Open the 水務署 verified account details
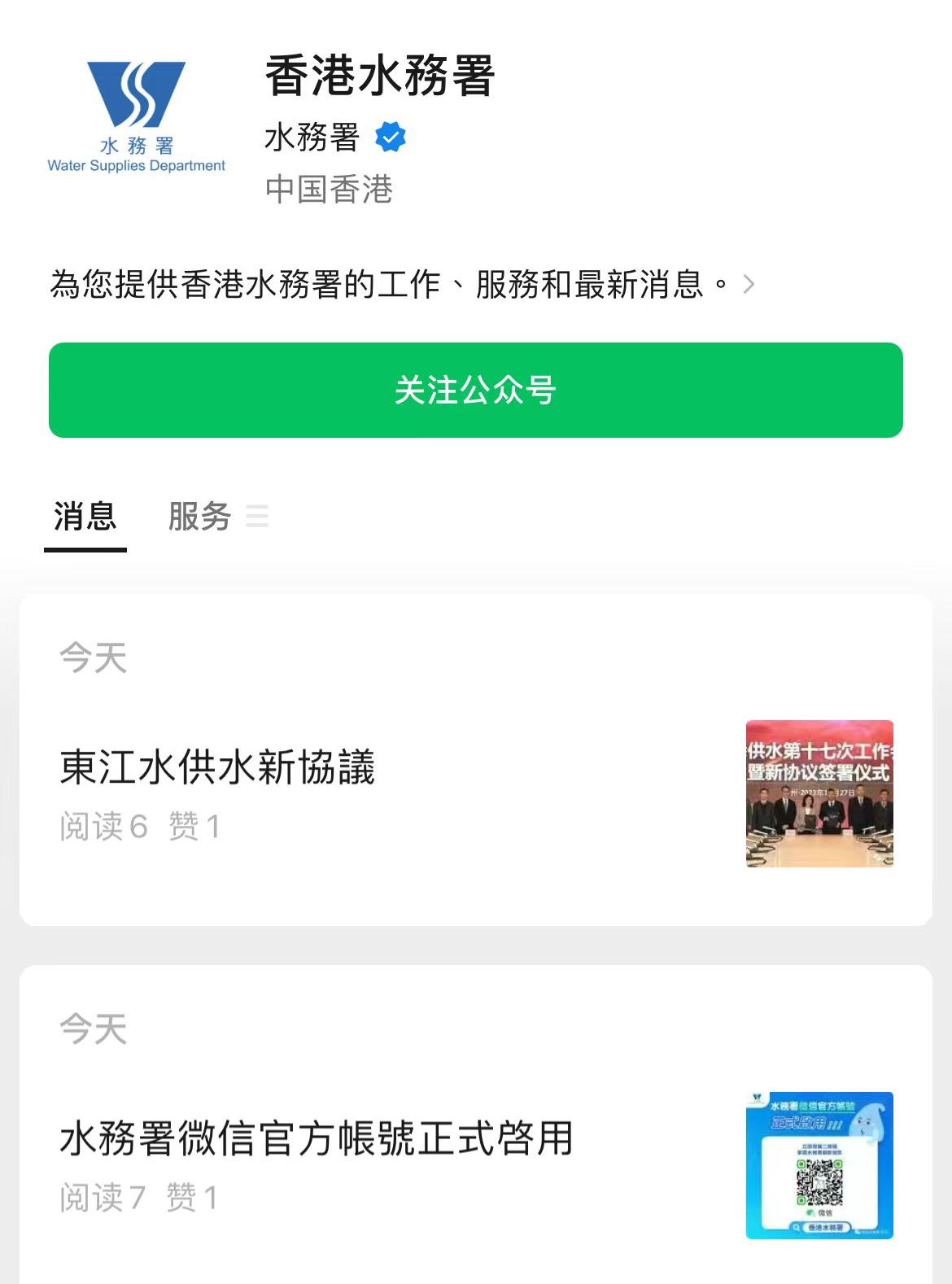 point(334,138)
